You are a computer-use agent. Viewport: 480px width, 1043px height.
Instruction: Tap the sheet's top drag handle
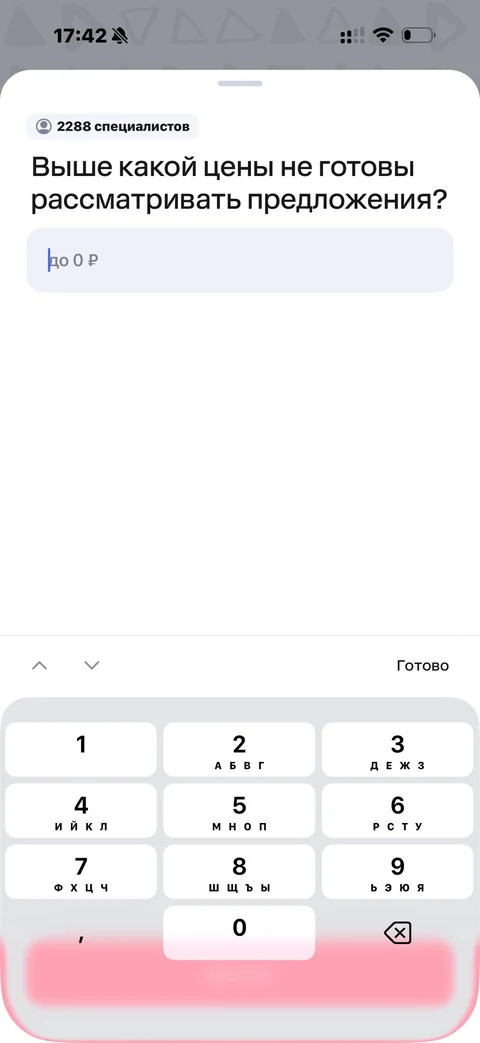point(240,83)
